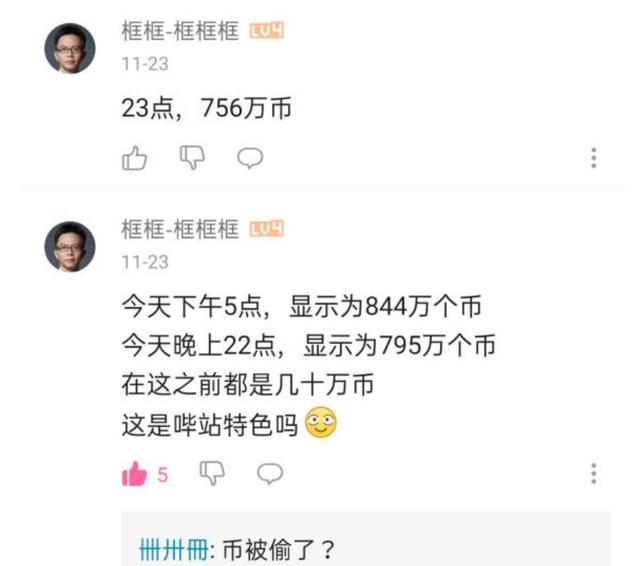Image resolution: width=640 pixels, height=566 pixels.
Task: Open avatar of "23点，756万币" commenter
Action: [x=70, y=48]
